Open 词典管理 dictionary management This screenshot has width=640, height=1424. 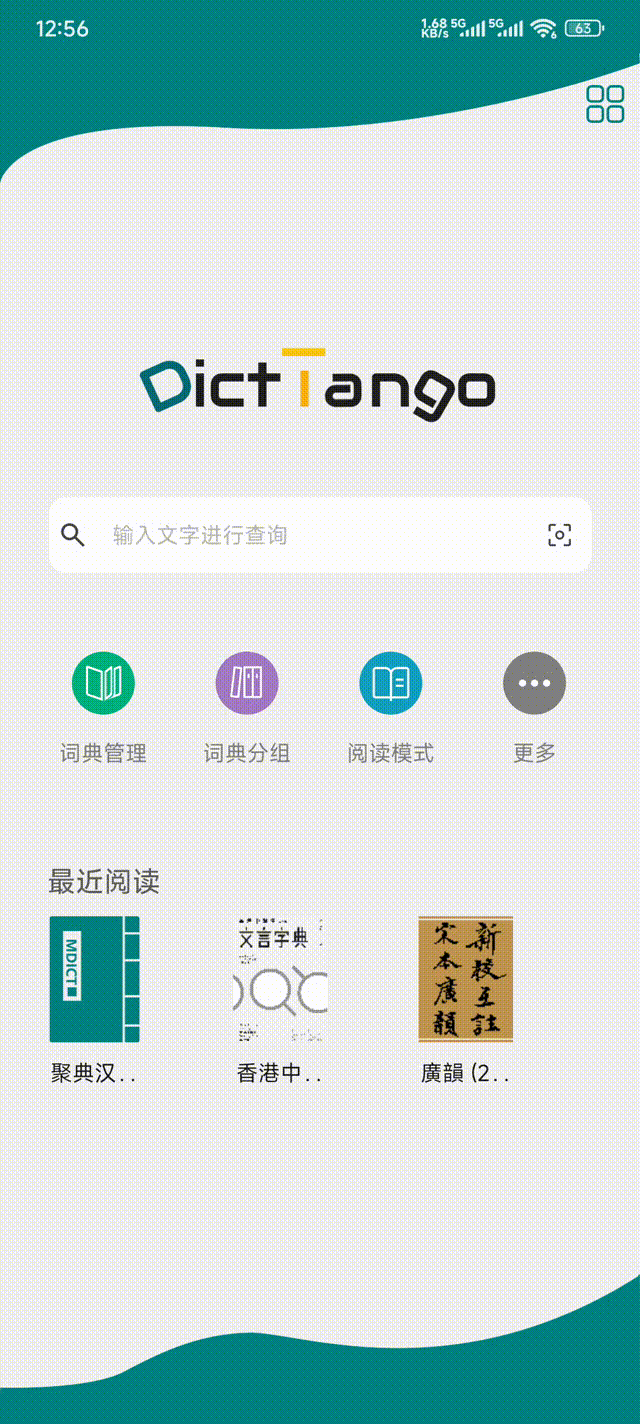click(x=103, y=684)
